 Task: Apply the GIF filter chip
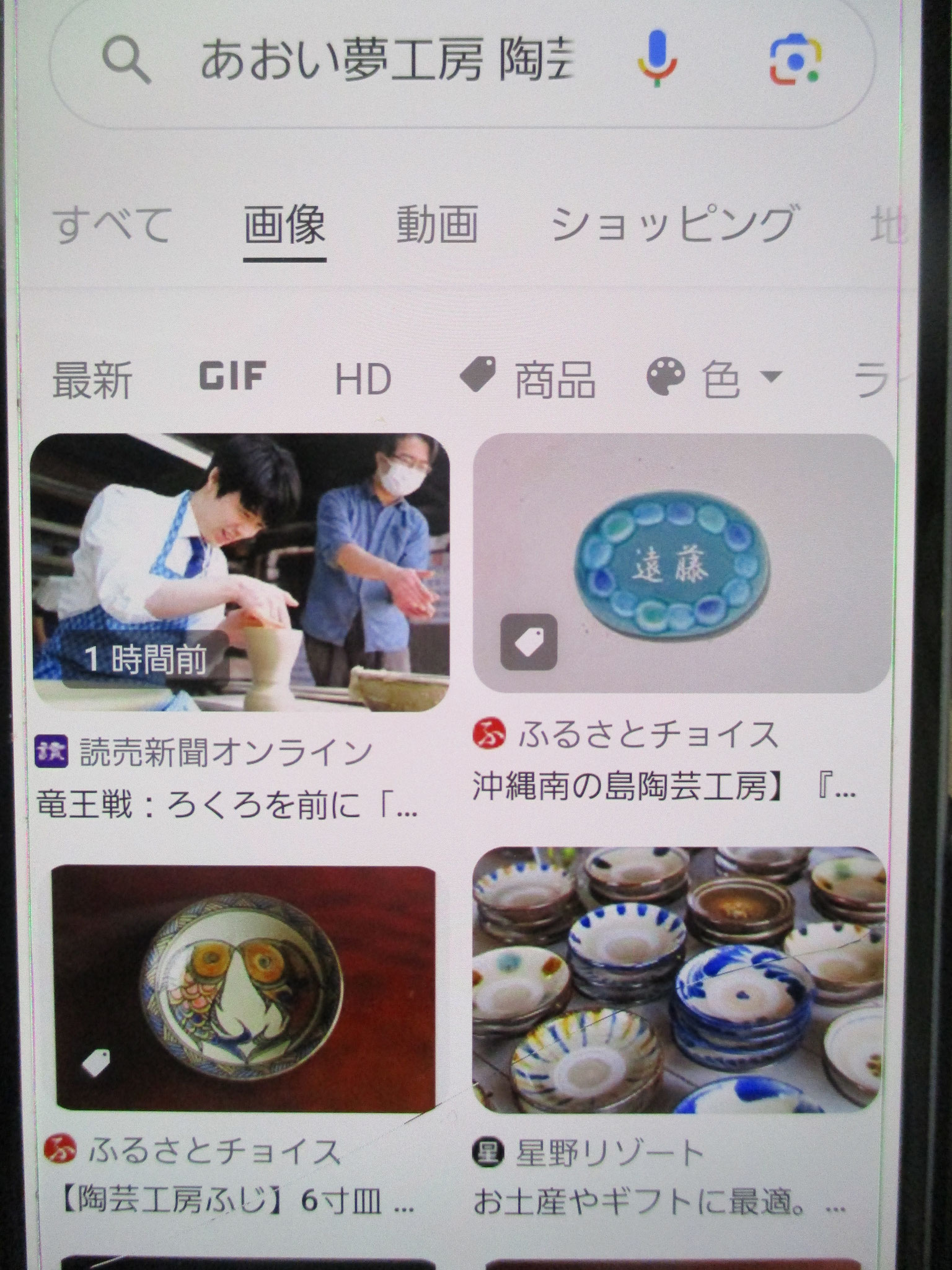pyautogui.click(x=232, y=376)
